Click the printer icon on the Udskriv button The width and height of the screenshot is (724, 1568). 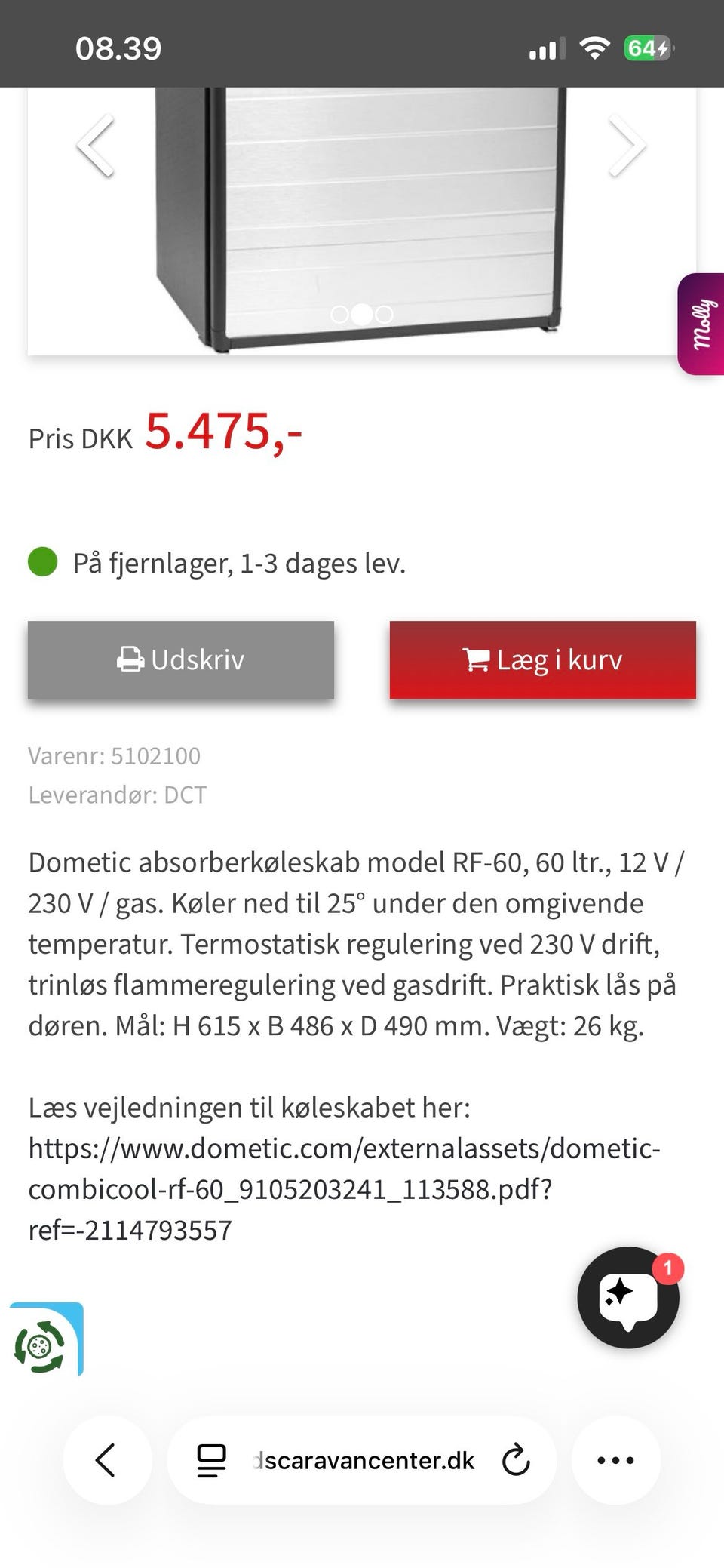[x=131, y=659]
